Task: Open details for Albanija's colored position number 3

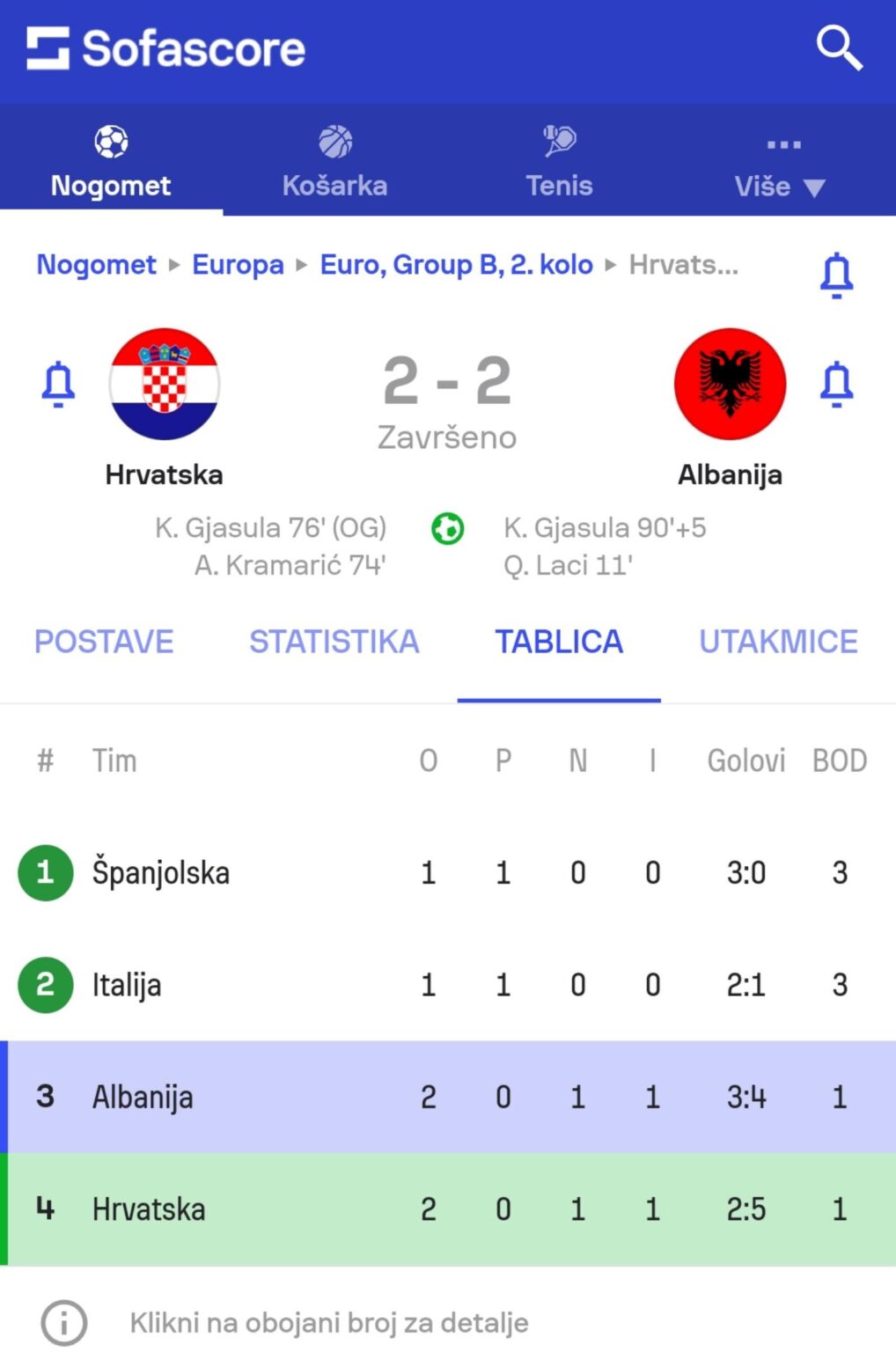Action: [x=44, y=1096]
